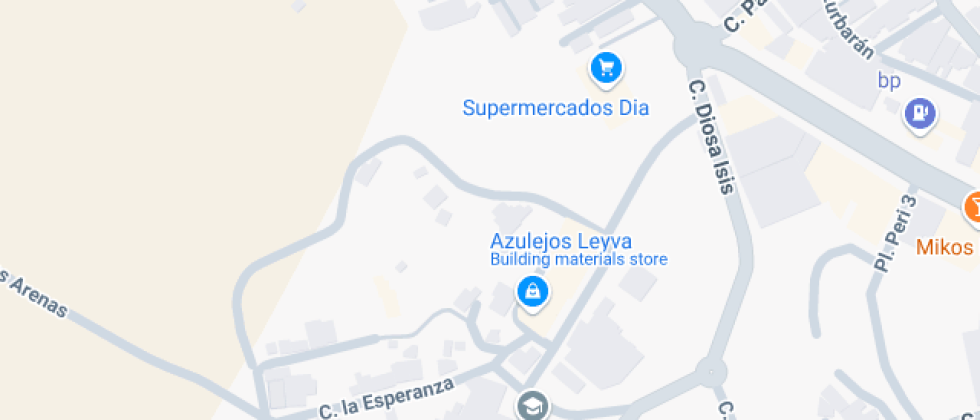Open the Supermercados Dia map pin
This screenshot has width=980, height=420.
point(605,69)
